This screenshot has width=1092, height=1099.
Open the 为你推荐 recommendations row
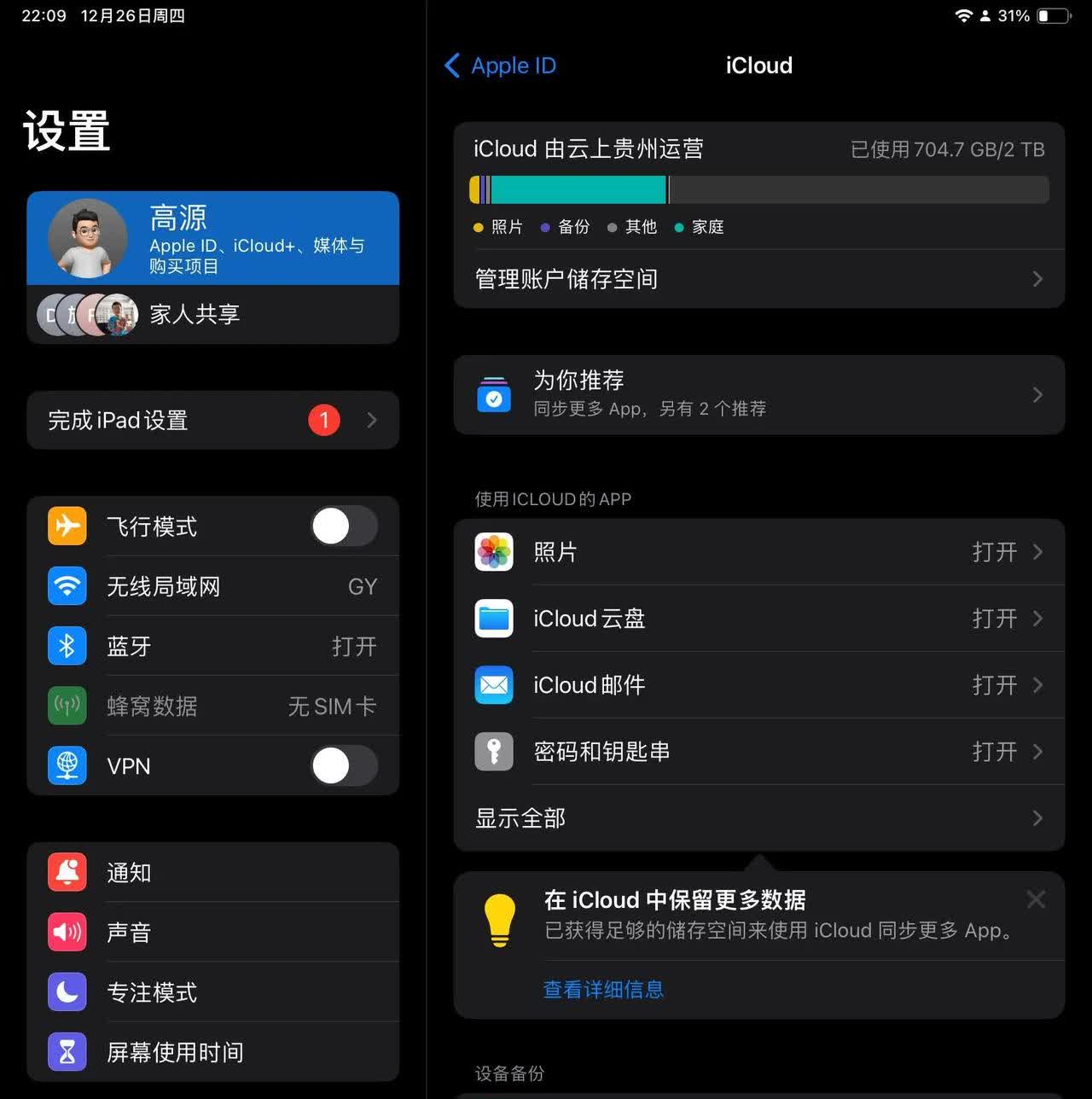tap(758, 394)
